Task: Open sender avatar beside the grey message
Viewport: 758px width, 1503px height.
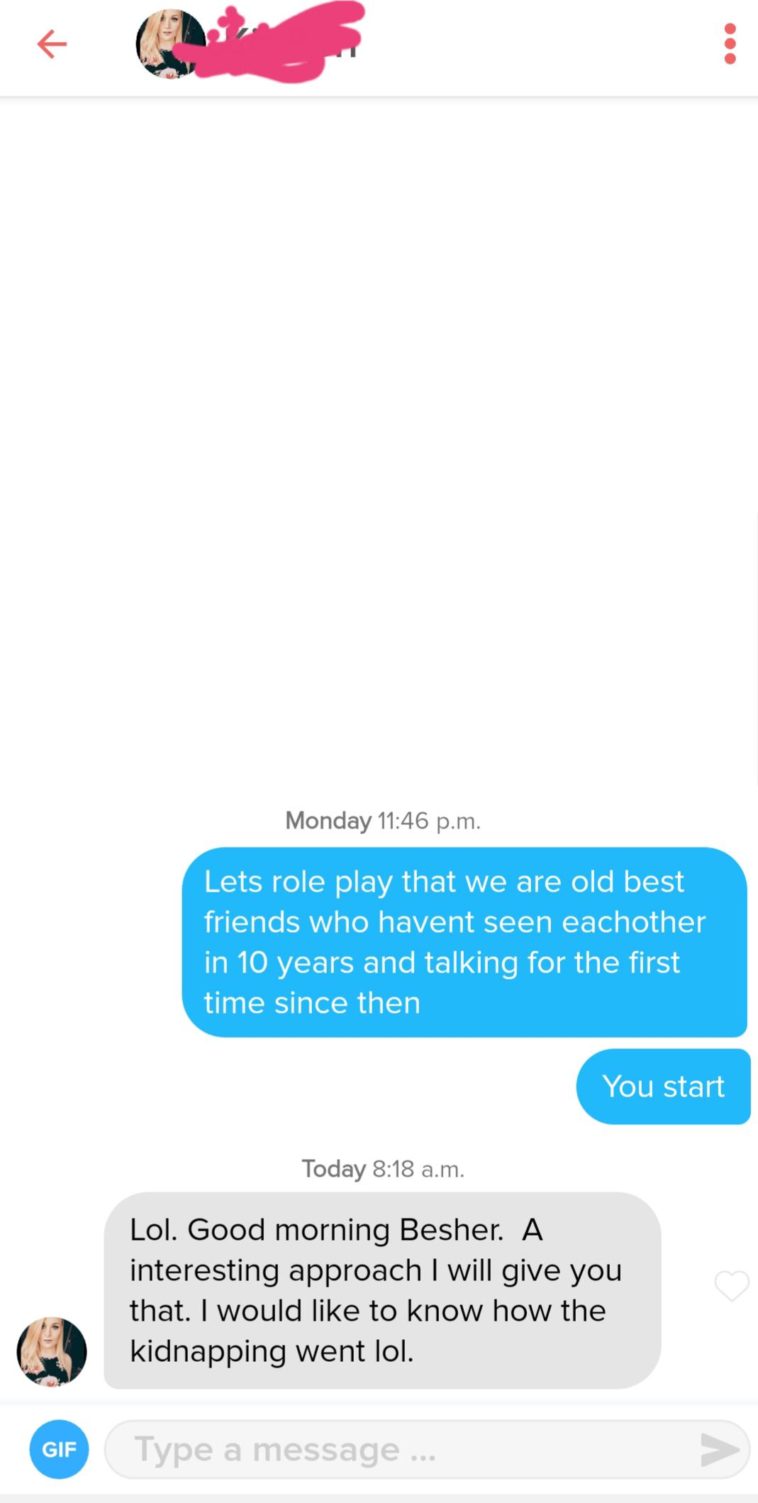Action: [52, 1351]
